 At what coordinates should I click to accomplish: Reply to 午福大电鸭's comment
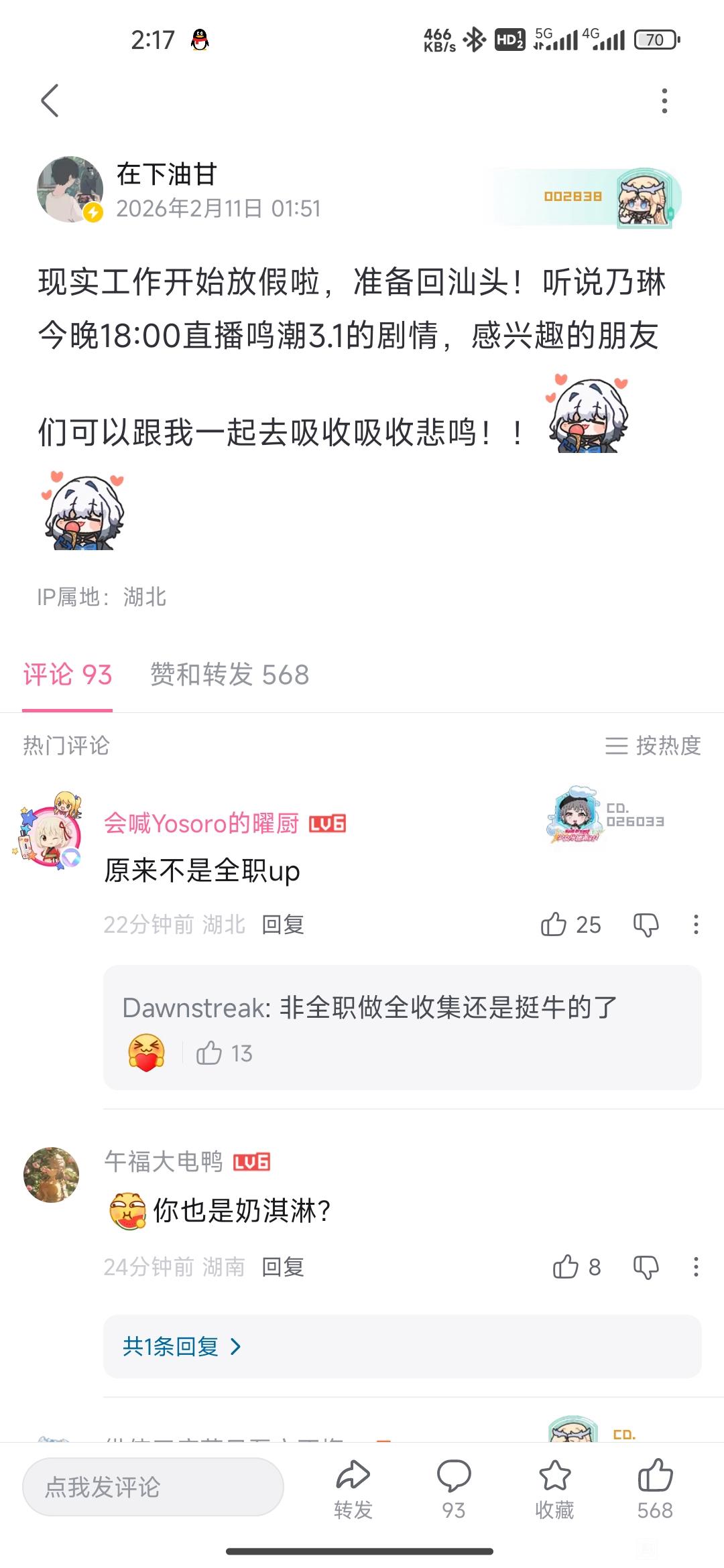click(282, 1266)
